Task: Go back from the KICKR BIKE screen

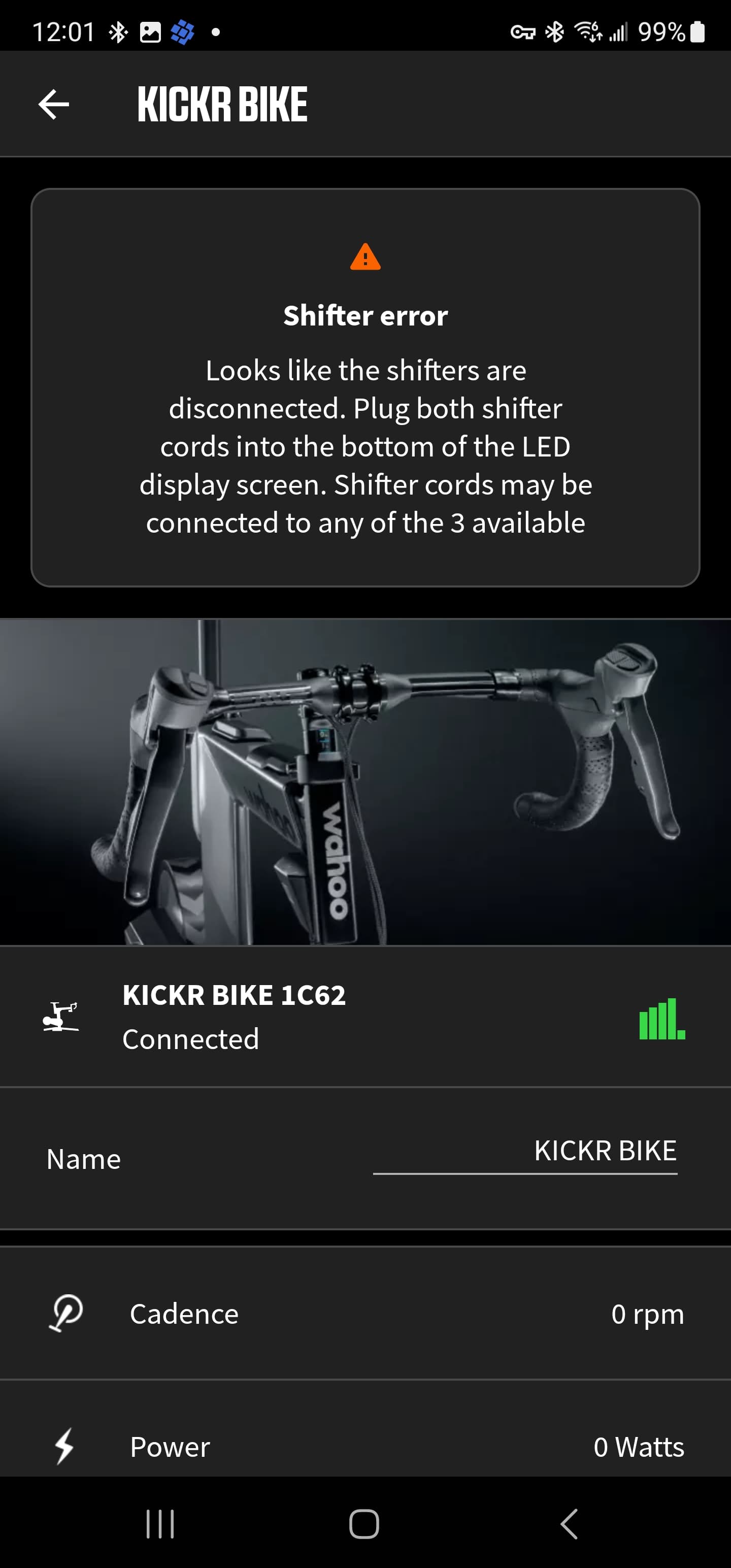Action: pos(54,105)
